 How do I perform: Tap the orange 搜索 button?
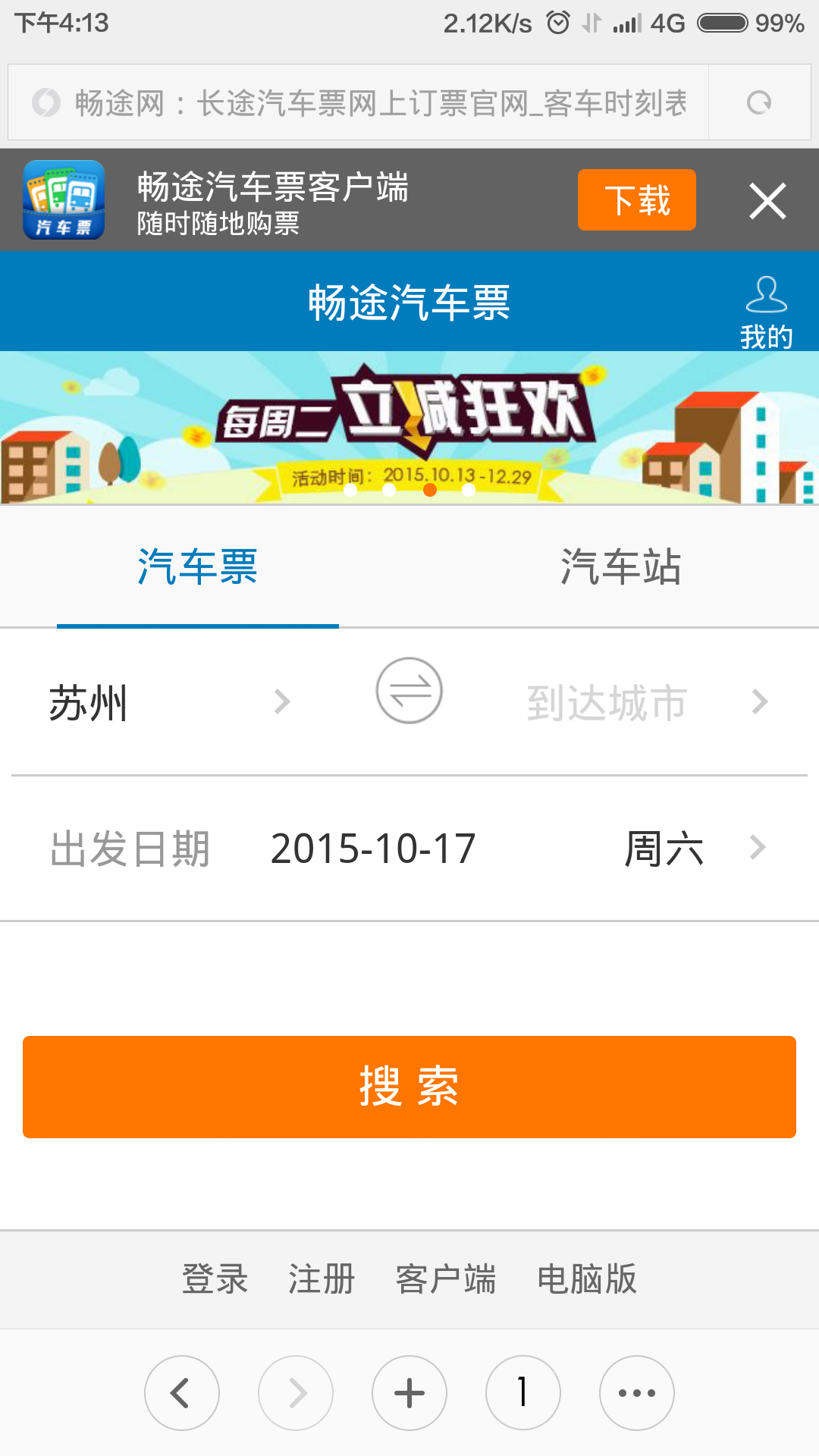coord(409,1087)
